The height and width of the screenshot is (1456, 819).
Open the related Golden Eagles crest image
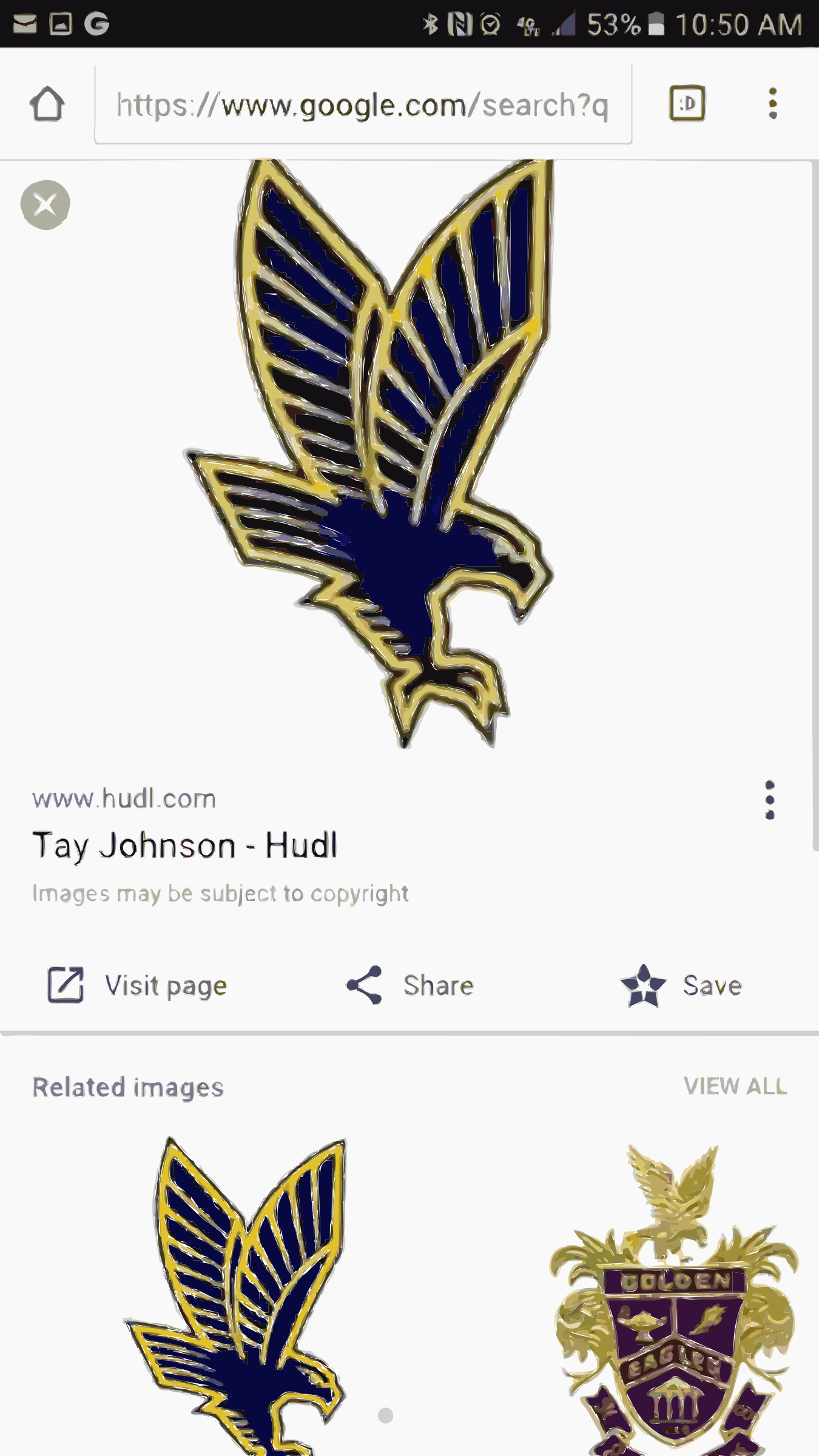[x=673, y=1298]
